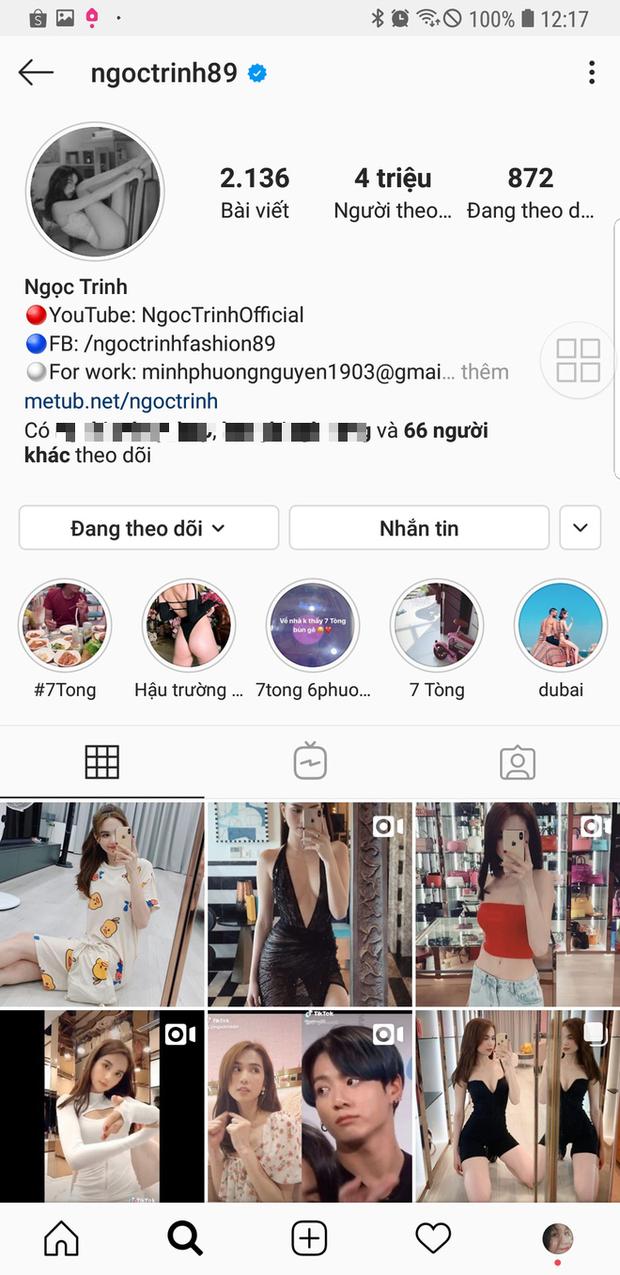This screenshot has height=1275, width=620.
Task: Tap the Đang theo dõi following button
Action: point(148,528)
